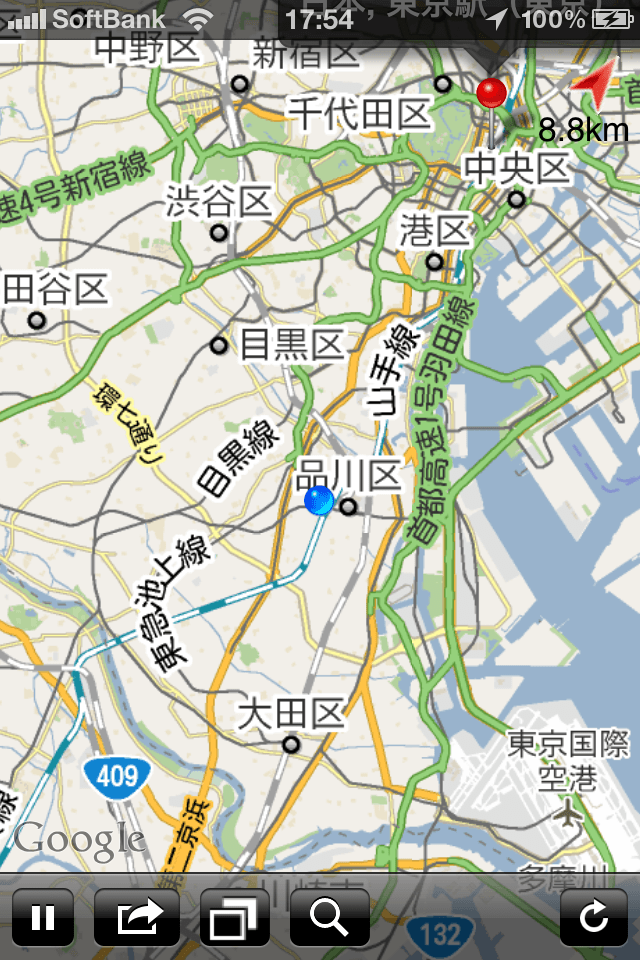Tap the red destination pin
Image resolution: width=640 pixels, height=960 pixels.
491,94
